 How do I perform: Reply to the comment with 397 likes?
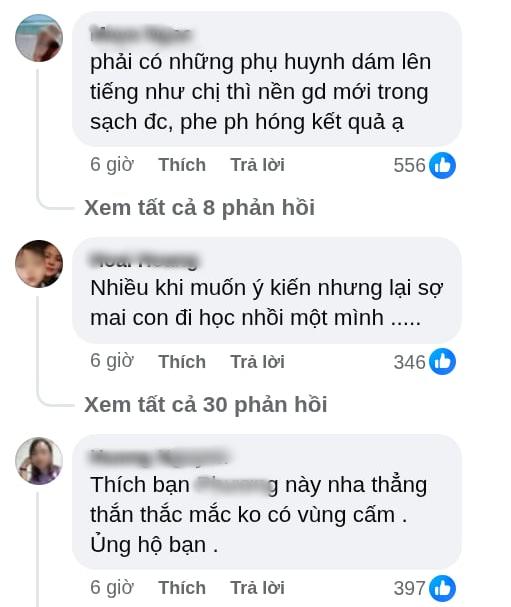pyautogui.click(x=257, y=588)
